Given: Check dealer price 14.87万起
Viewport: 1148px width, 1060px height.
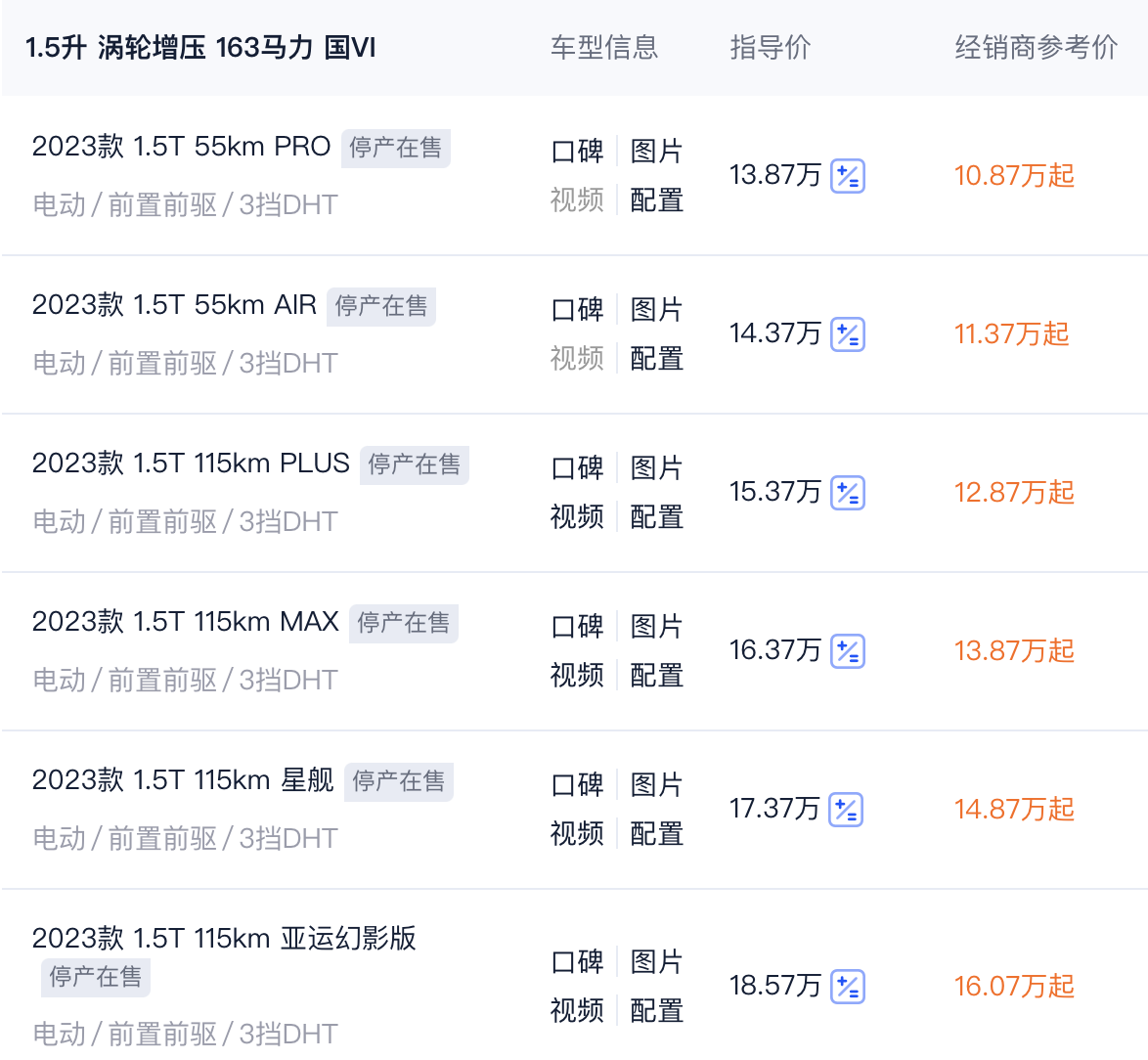Looking at the screenshot, I should pos(1014,810).
